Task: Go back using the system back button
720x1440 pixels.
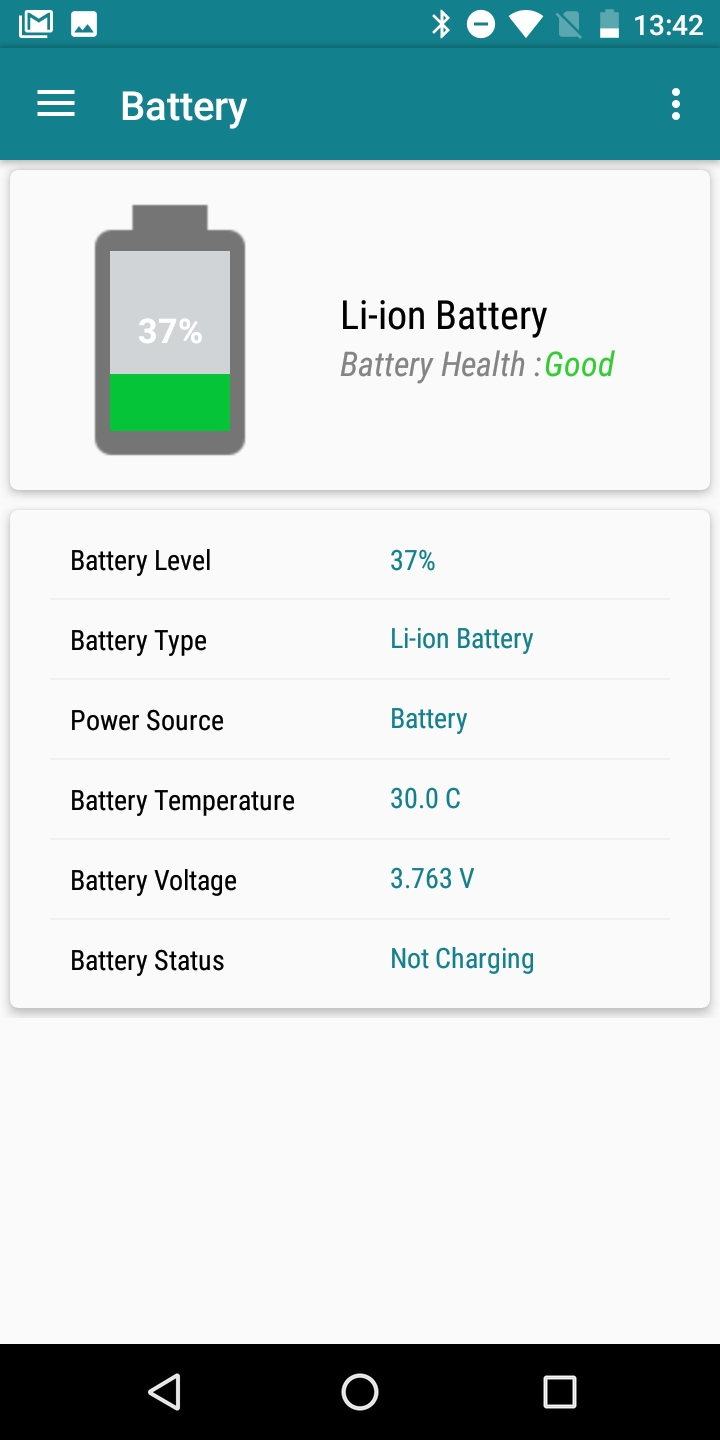Action: (x=163, y=1391)
